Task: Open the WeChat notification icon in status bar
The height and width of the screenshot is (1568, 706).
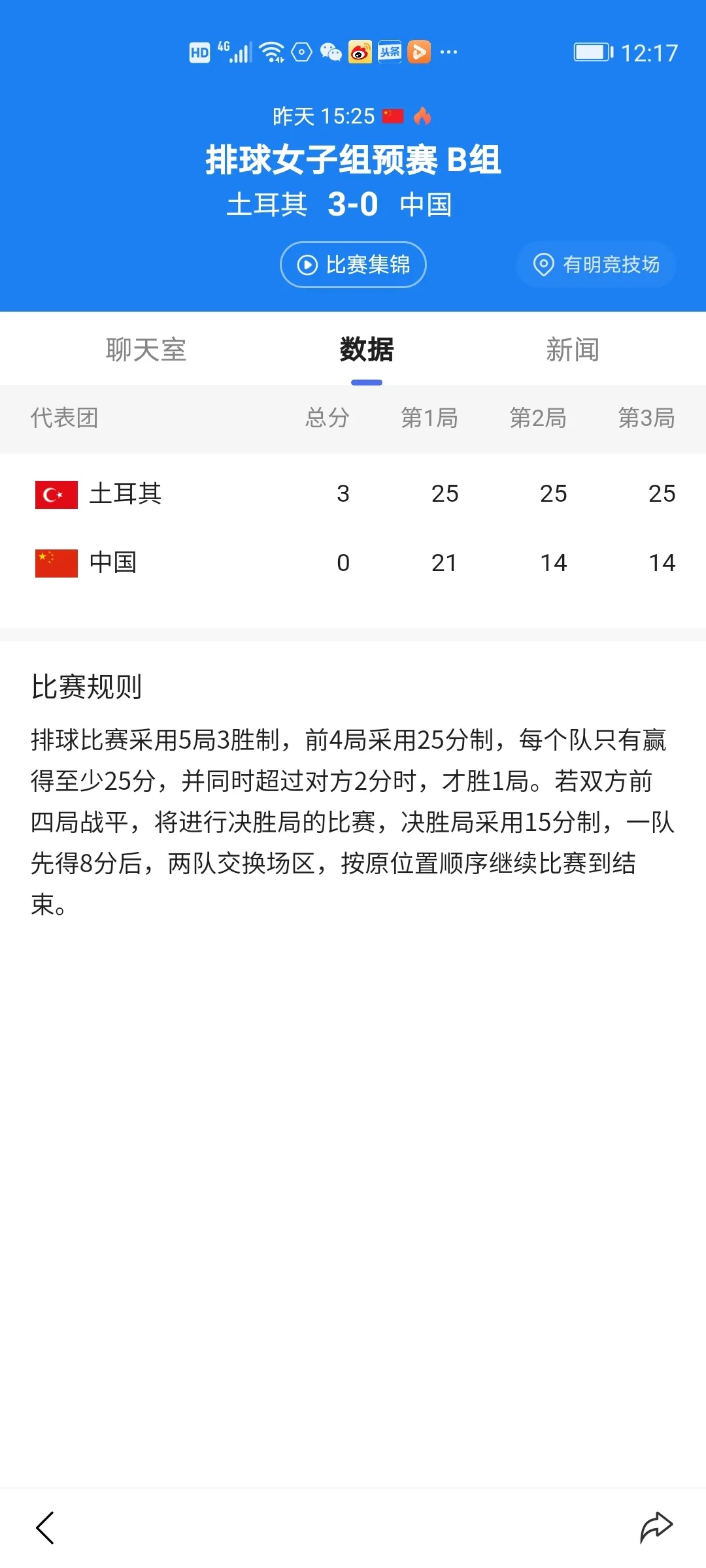Action: coord(330,52)
